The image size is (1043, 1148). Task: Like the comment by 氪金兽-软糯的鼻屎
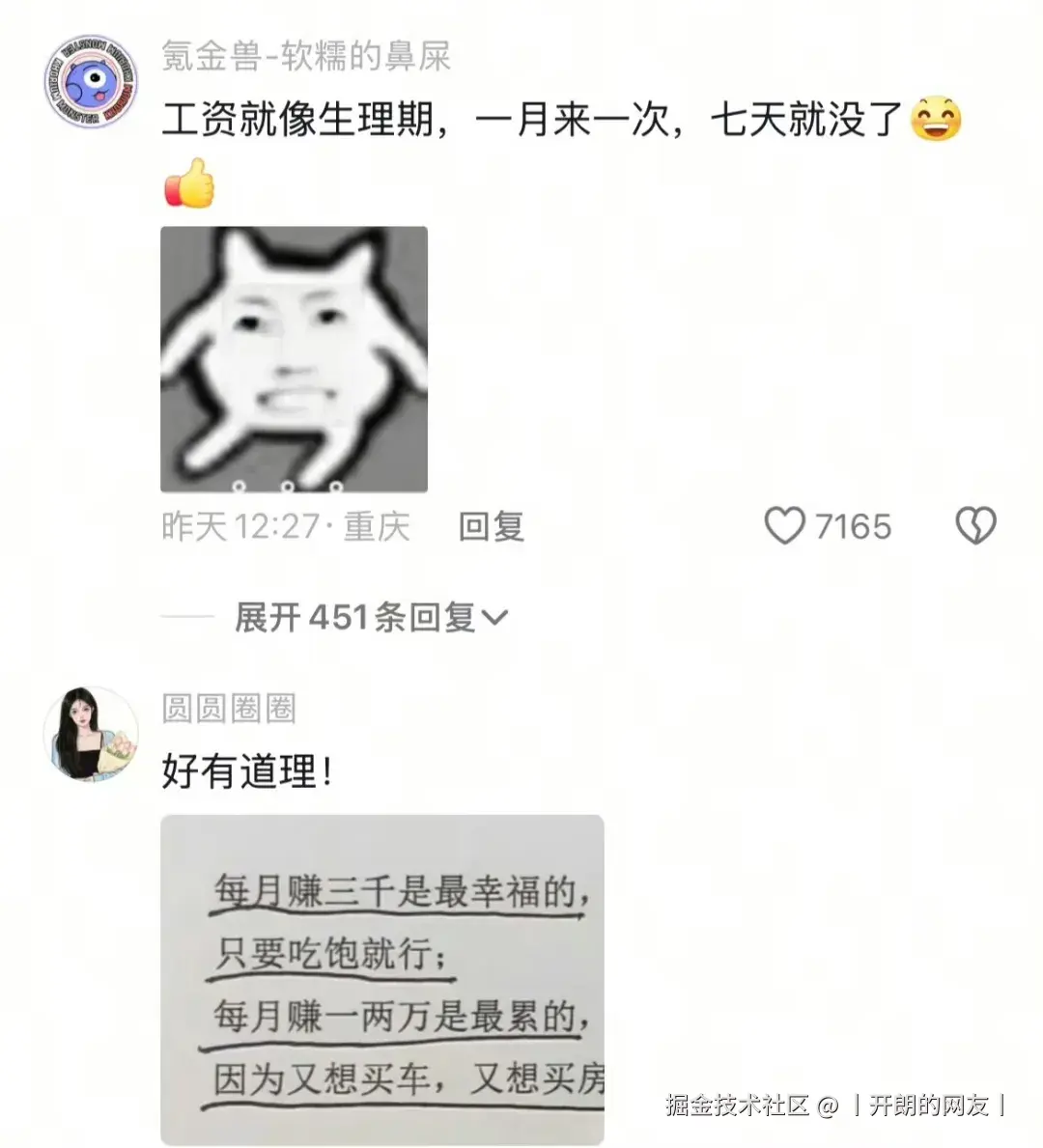(x=784, y=526)
